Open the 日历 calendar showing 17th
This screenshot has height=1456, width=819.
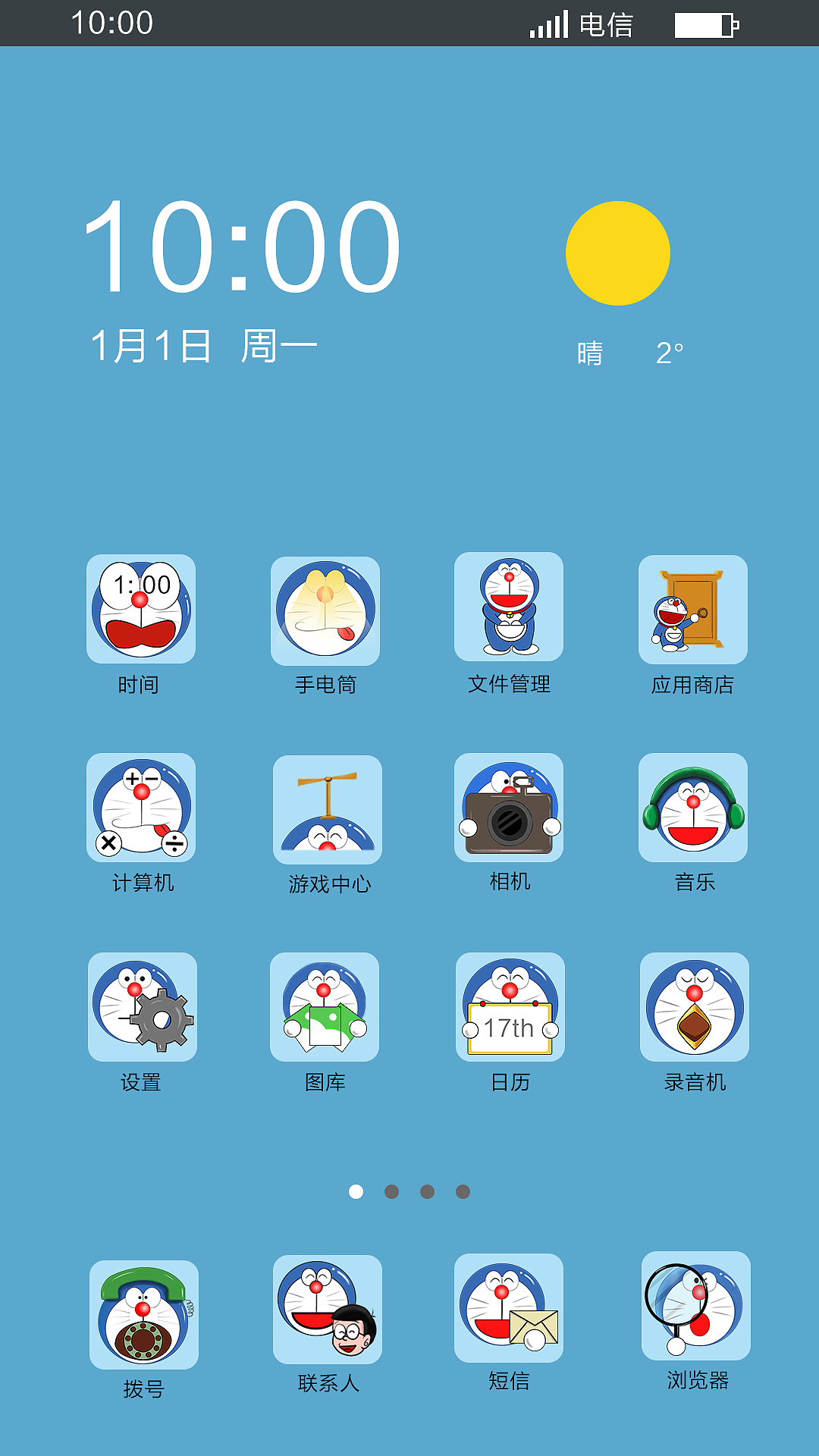click(x=510, y=1009)
